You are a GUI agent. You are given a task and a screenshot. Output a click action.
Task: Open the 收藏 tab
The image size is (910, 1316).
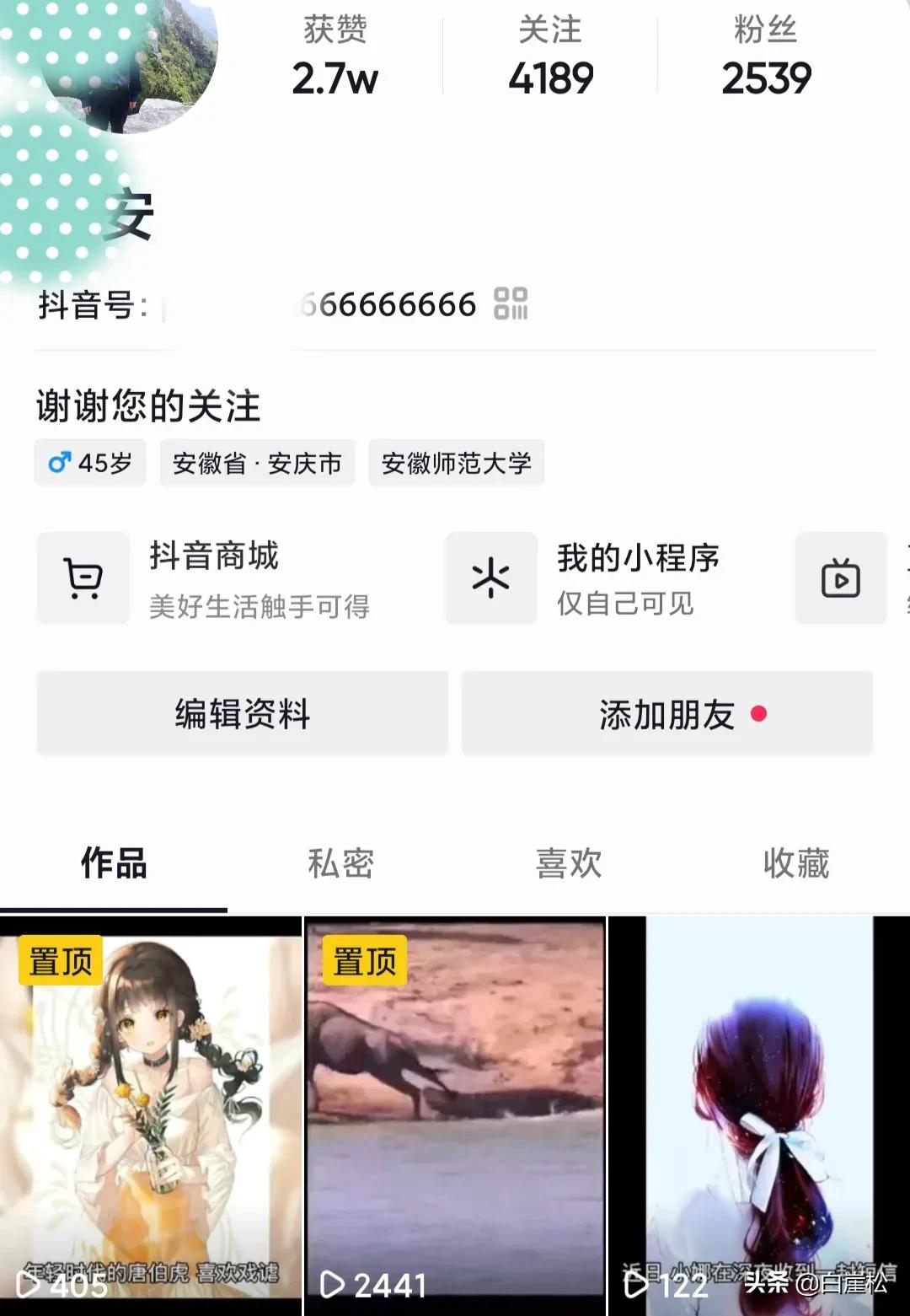click(x=794, y=863)
